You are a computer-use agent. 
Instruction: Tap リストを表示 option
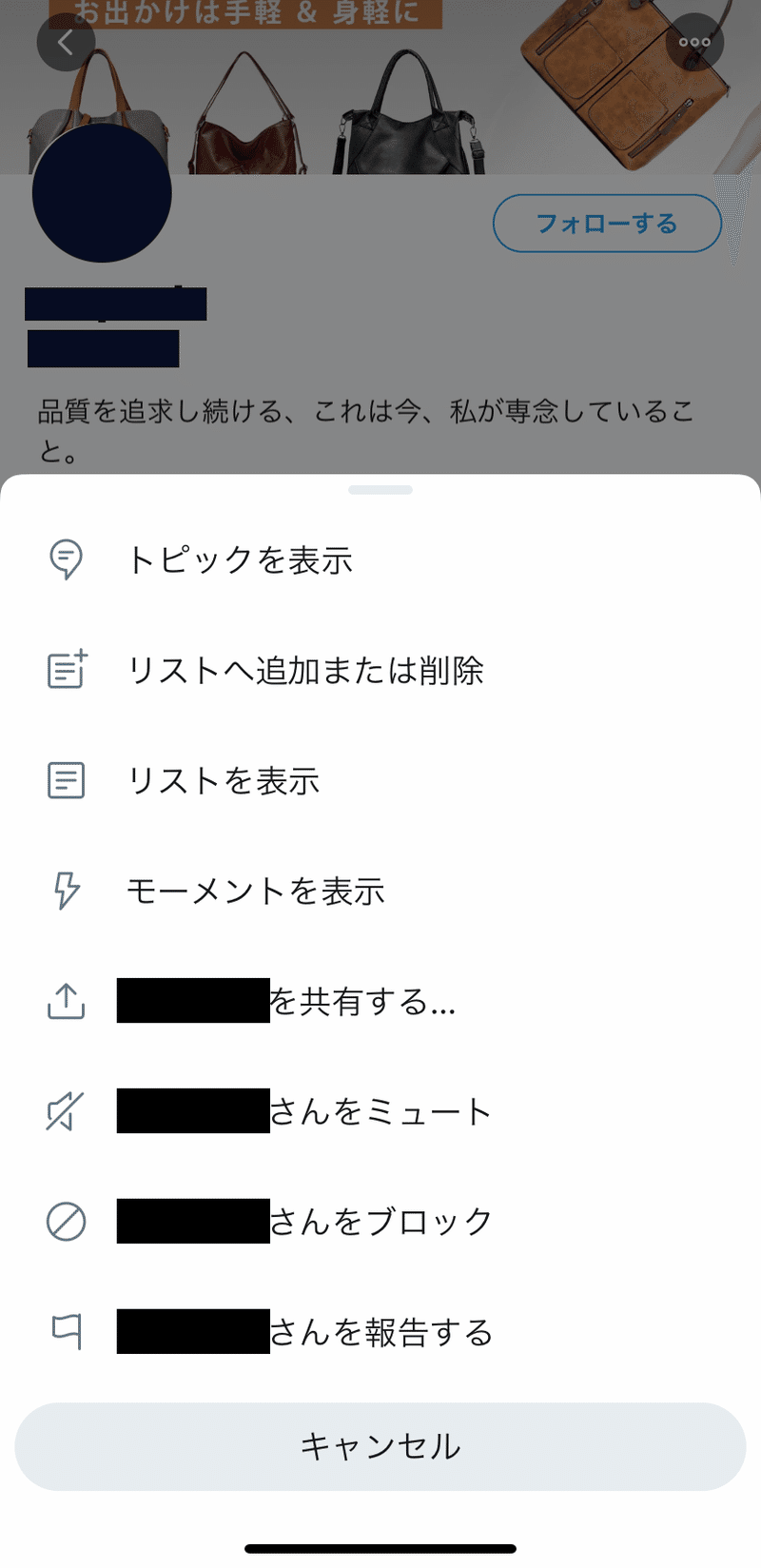tap(224, 781)
